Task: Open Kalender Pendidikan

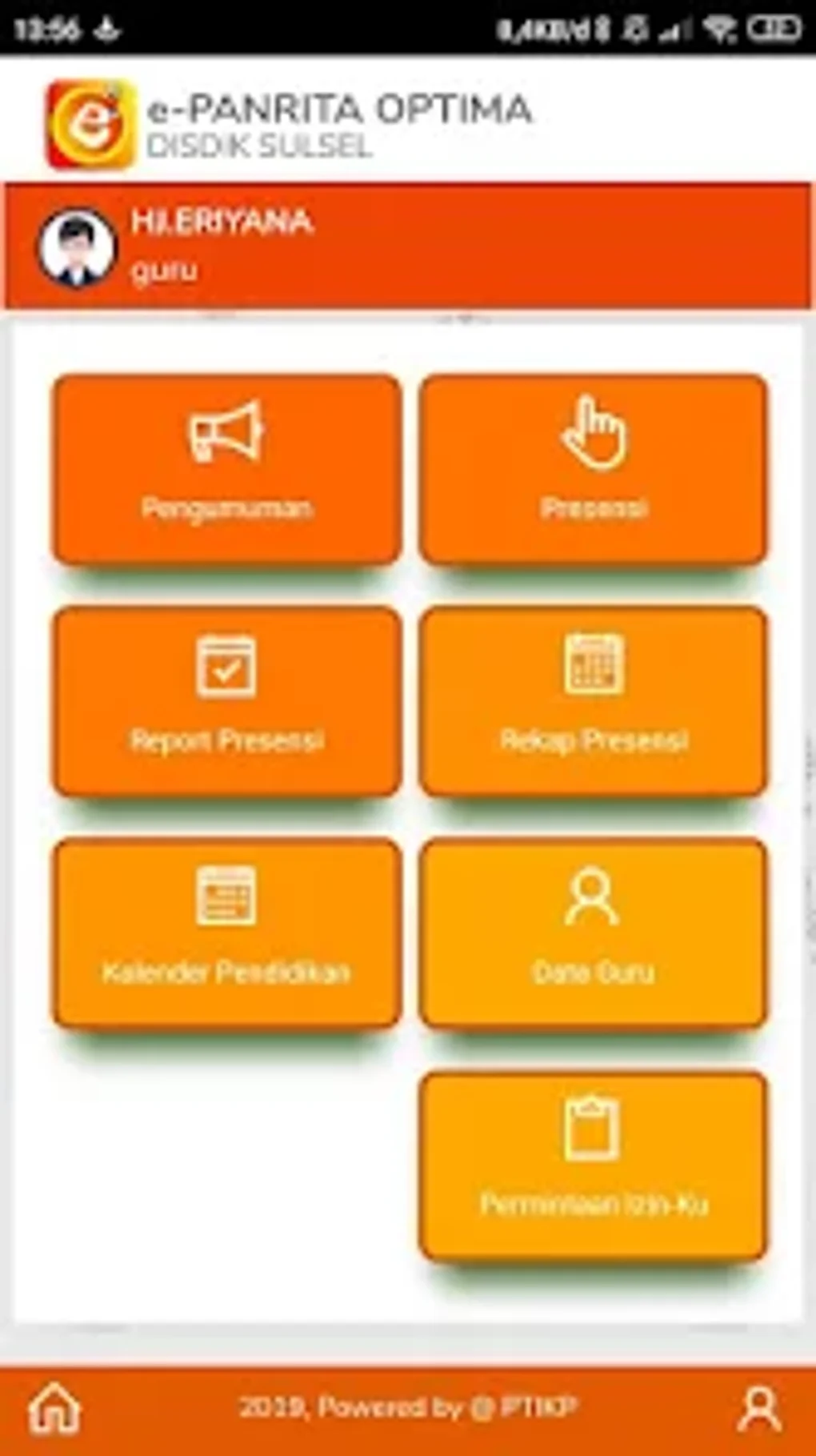Action: click(x=226, y=933)
